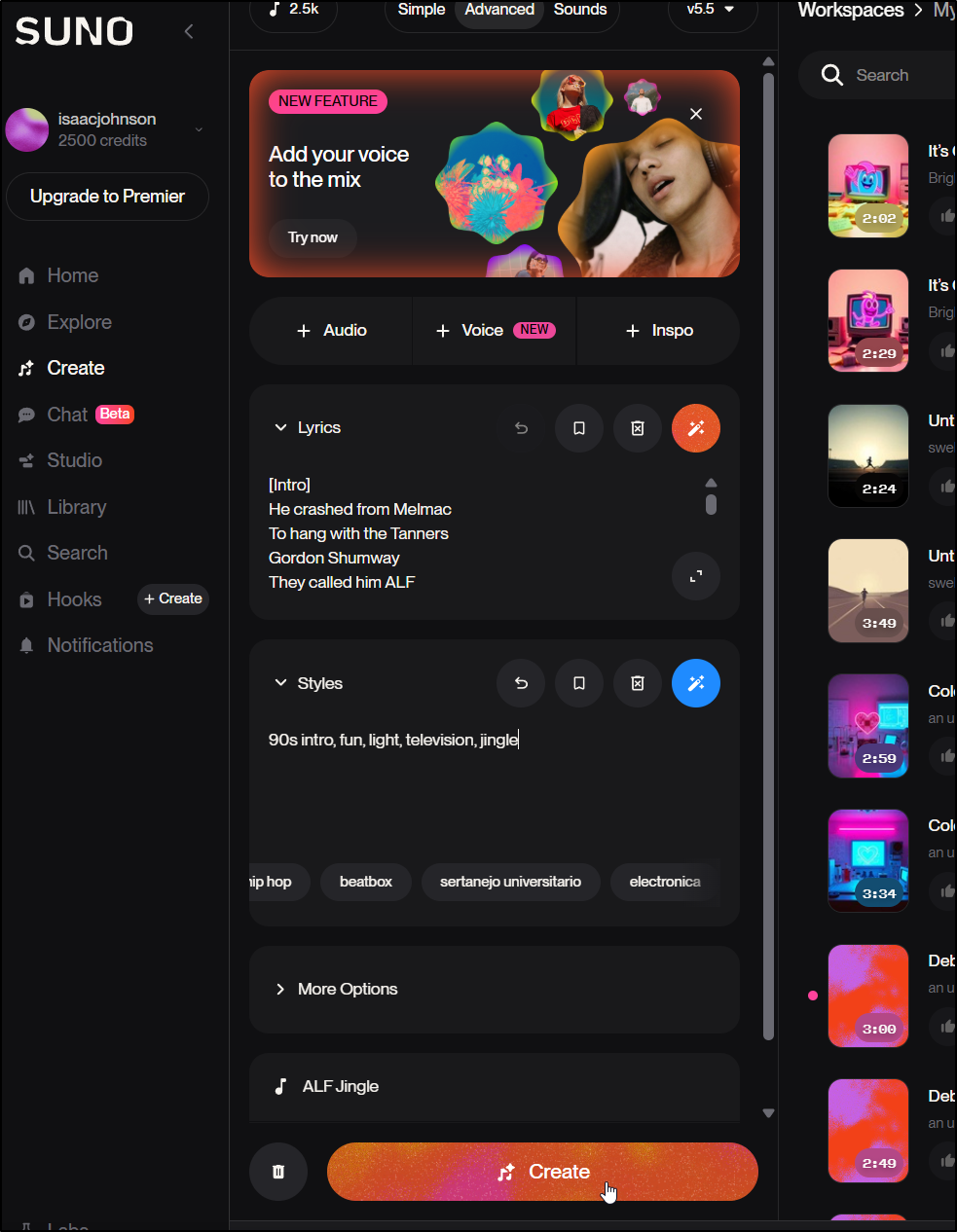This screenshot has height=1232, width=957.
Task: Add a Voice to the mix
Action: pyautogui.click(x=495, y=331)
